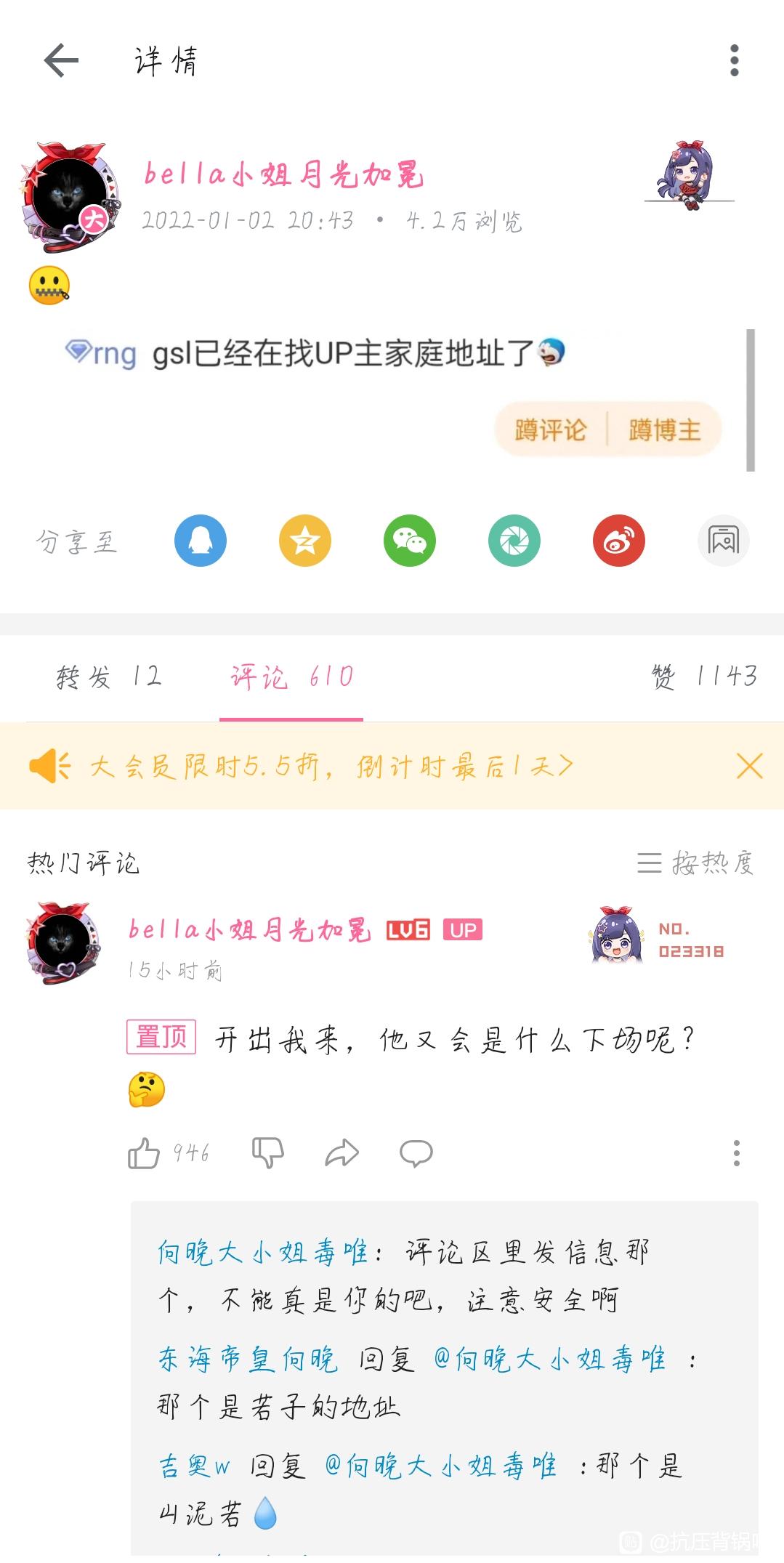Reply to the pinned comment
The height and width of the screenshot is (1563, 784).
click(416, 1153)
